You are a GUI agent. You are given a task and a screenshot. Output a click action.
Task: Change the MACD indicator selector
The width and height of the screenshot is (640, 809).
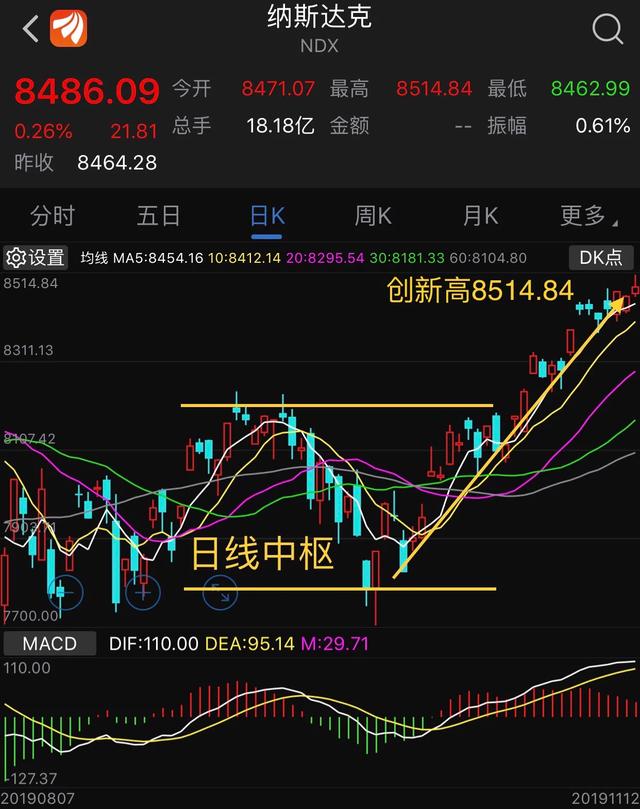click(50, 643)
